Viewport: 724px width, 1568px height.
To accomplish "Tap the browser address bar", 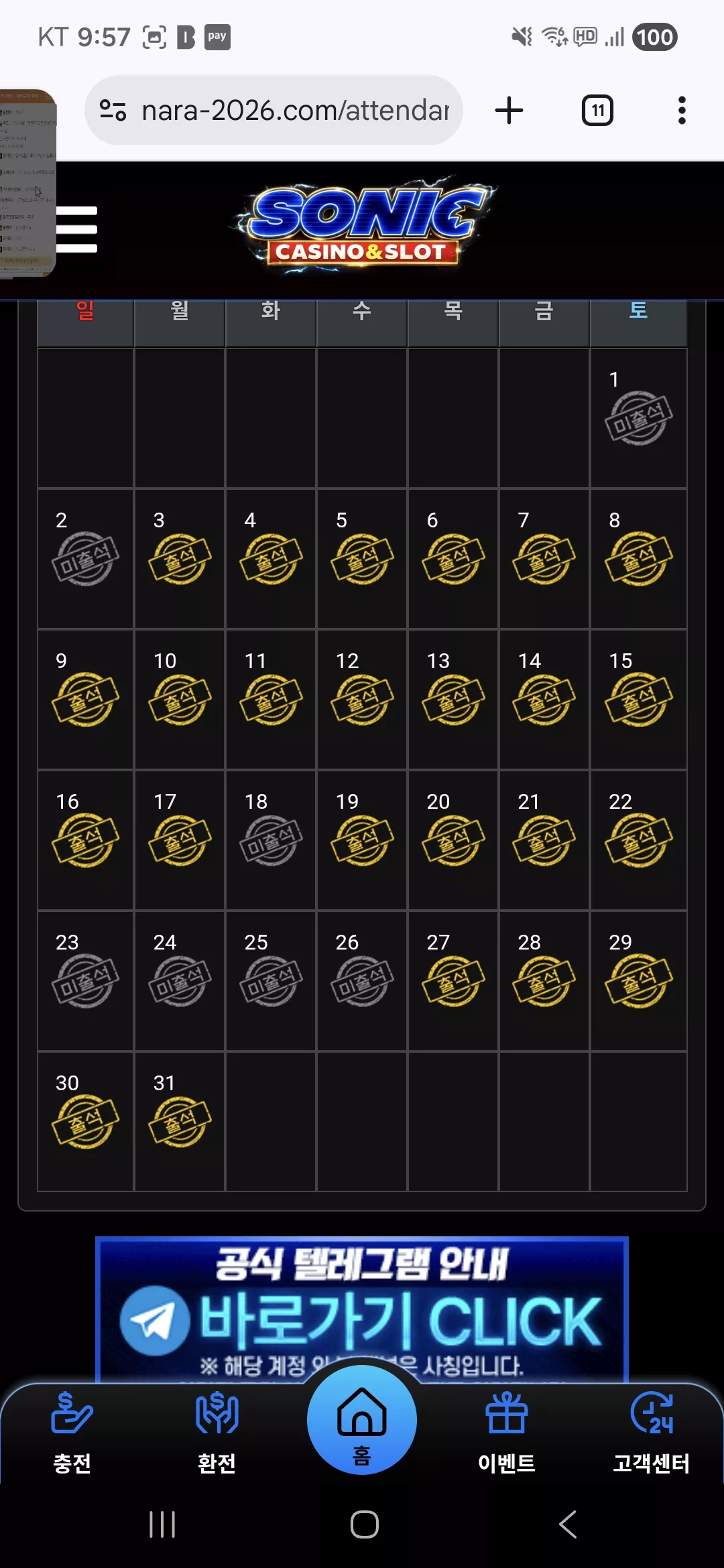I will (x=274, y=111).
